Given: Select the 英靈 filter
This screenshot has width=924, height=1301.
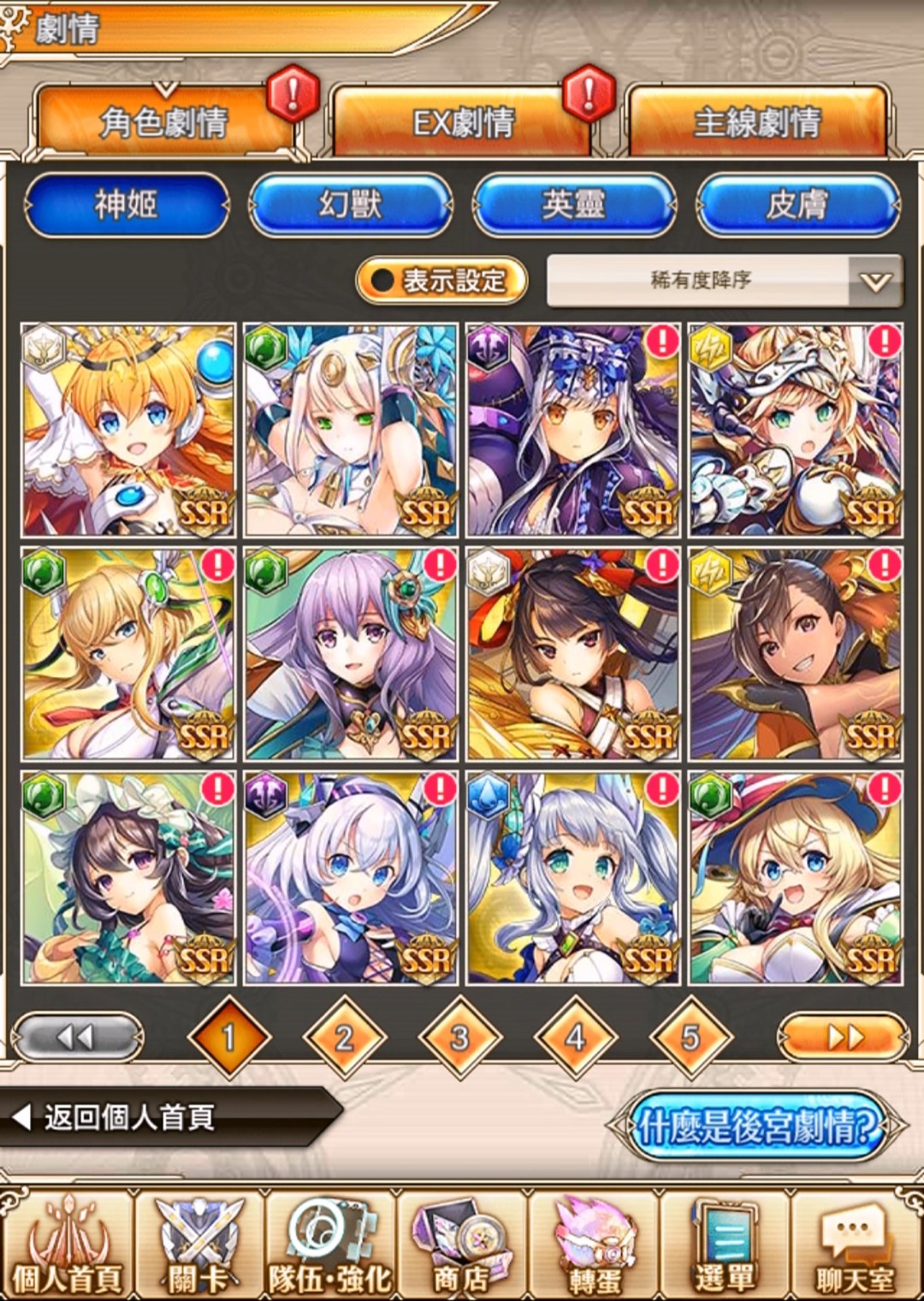Looking at the screenshot, I should point(573,205).
